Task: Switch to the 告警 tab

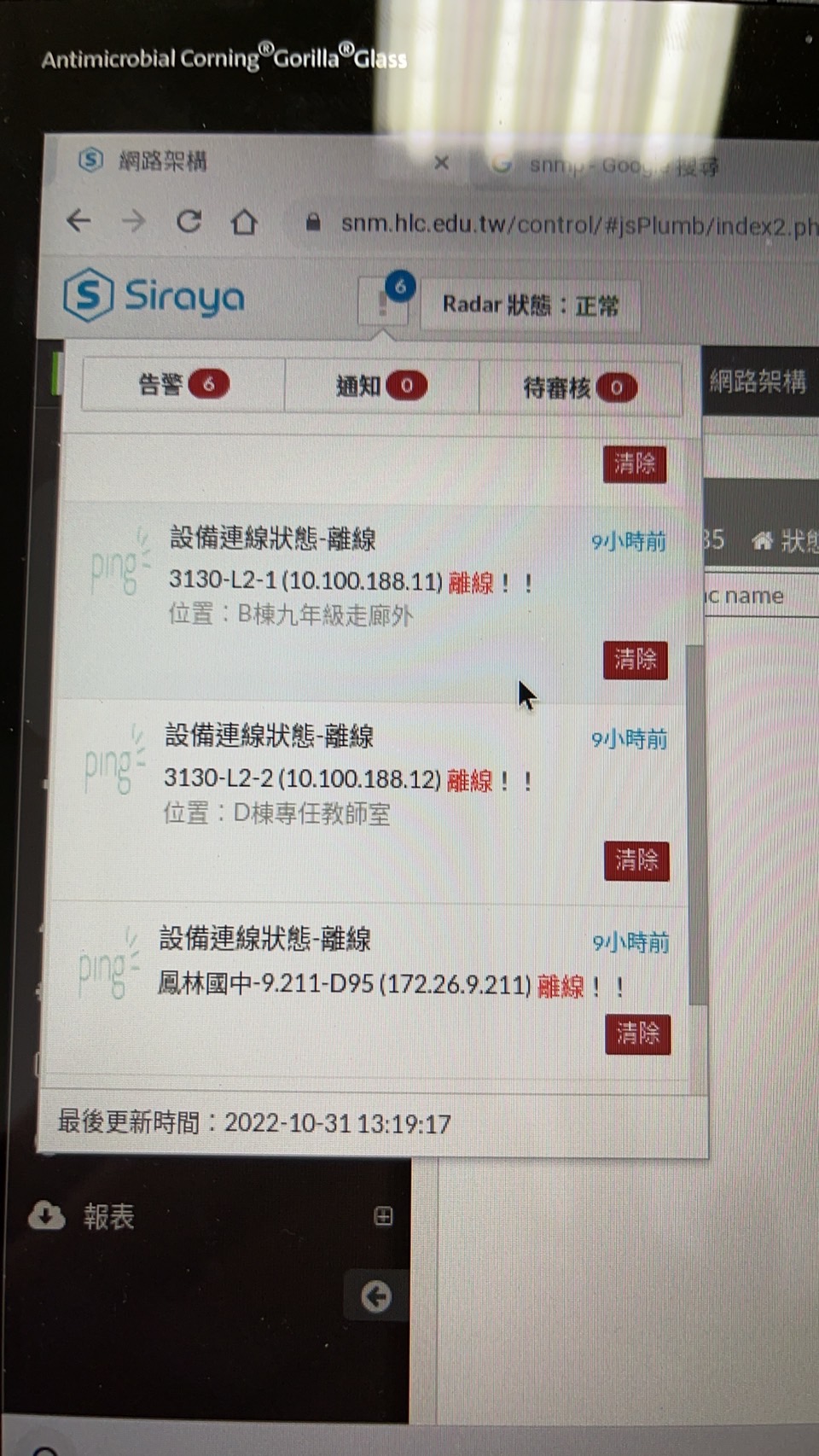Action: tap(183, 385)
